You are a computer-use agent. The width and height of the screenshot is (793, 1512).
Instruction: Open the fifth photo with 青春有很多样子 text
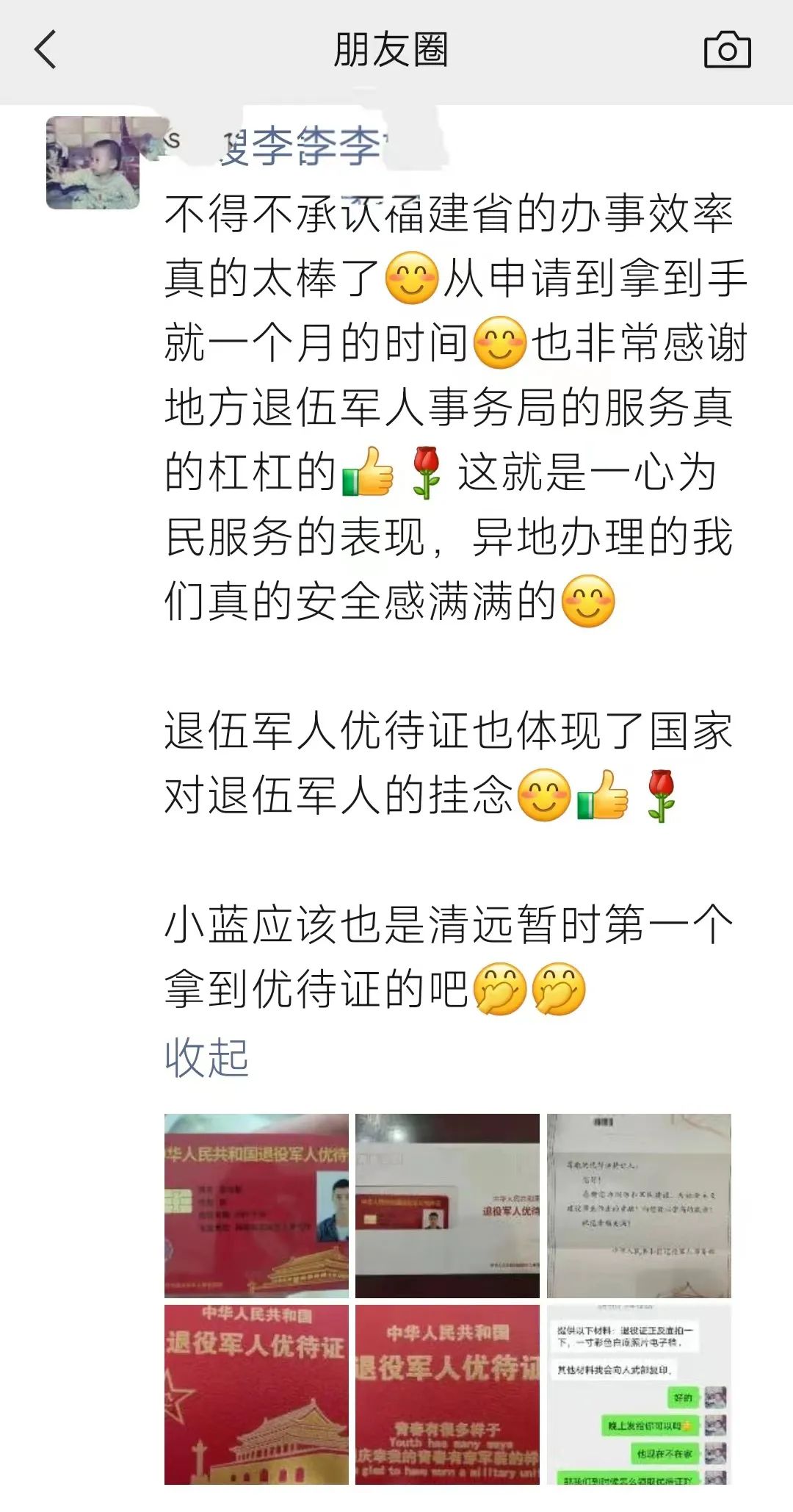pos(447,1394)
